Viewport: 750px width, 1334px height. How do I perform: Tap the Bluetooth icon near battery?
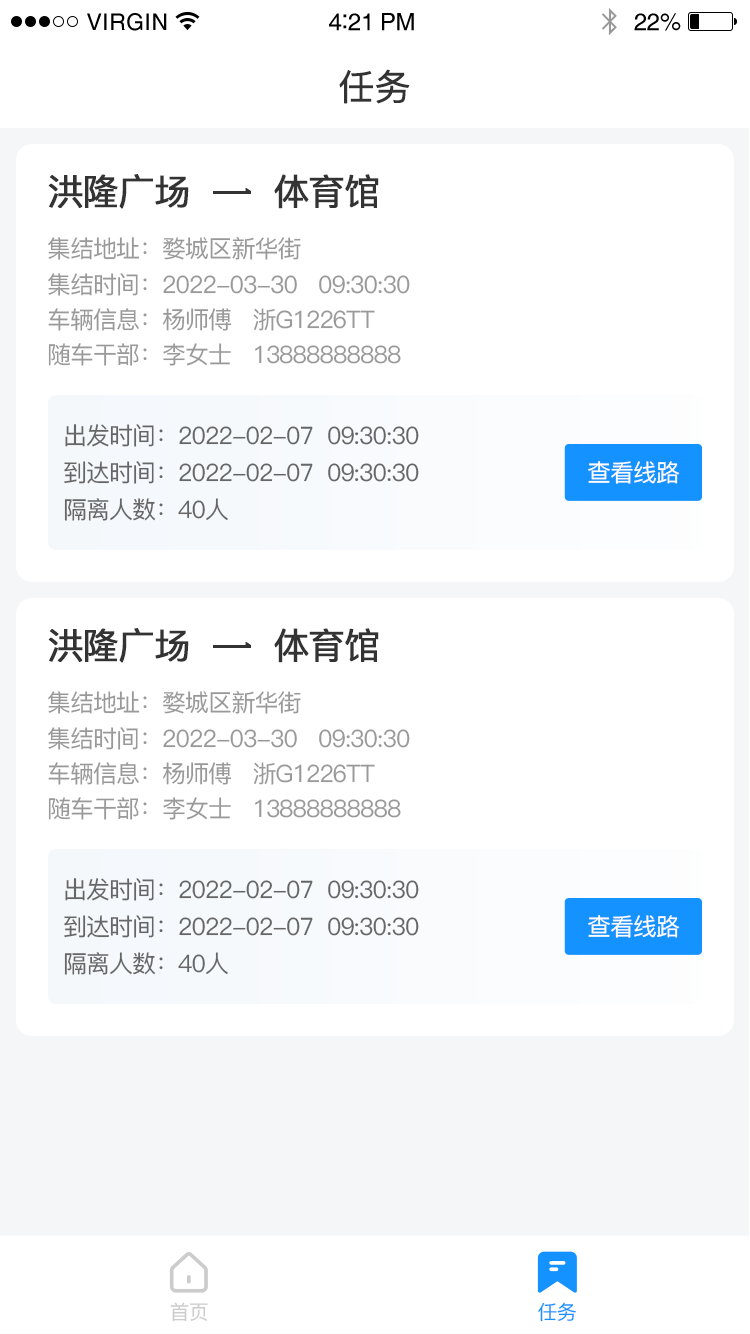pos(611,20)
